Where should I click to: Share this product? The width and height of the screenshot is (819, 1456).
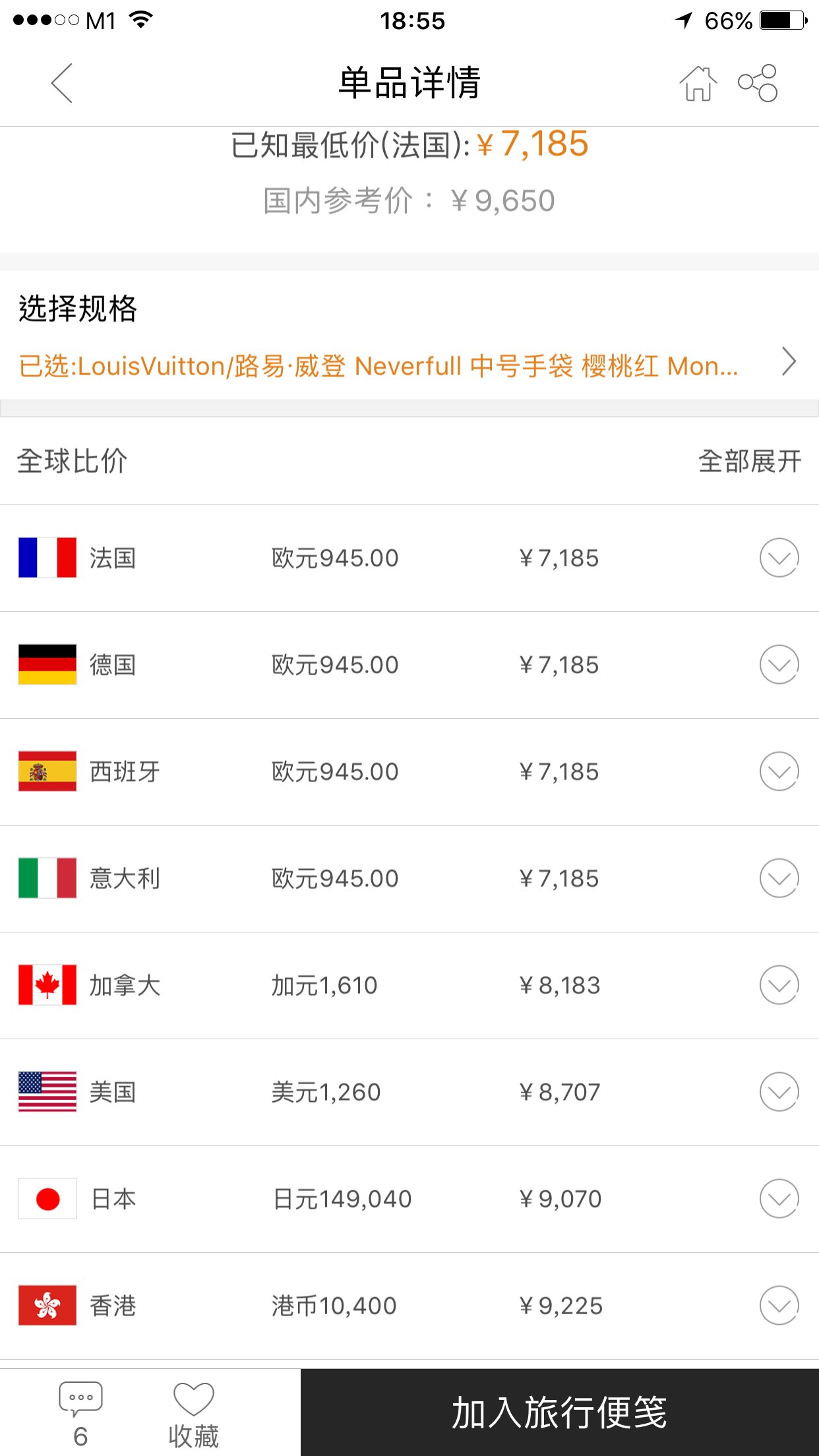(758, 83)
